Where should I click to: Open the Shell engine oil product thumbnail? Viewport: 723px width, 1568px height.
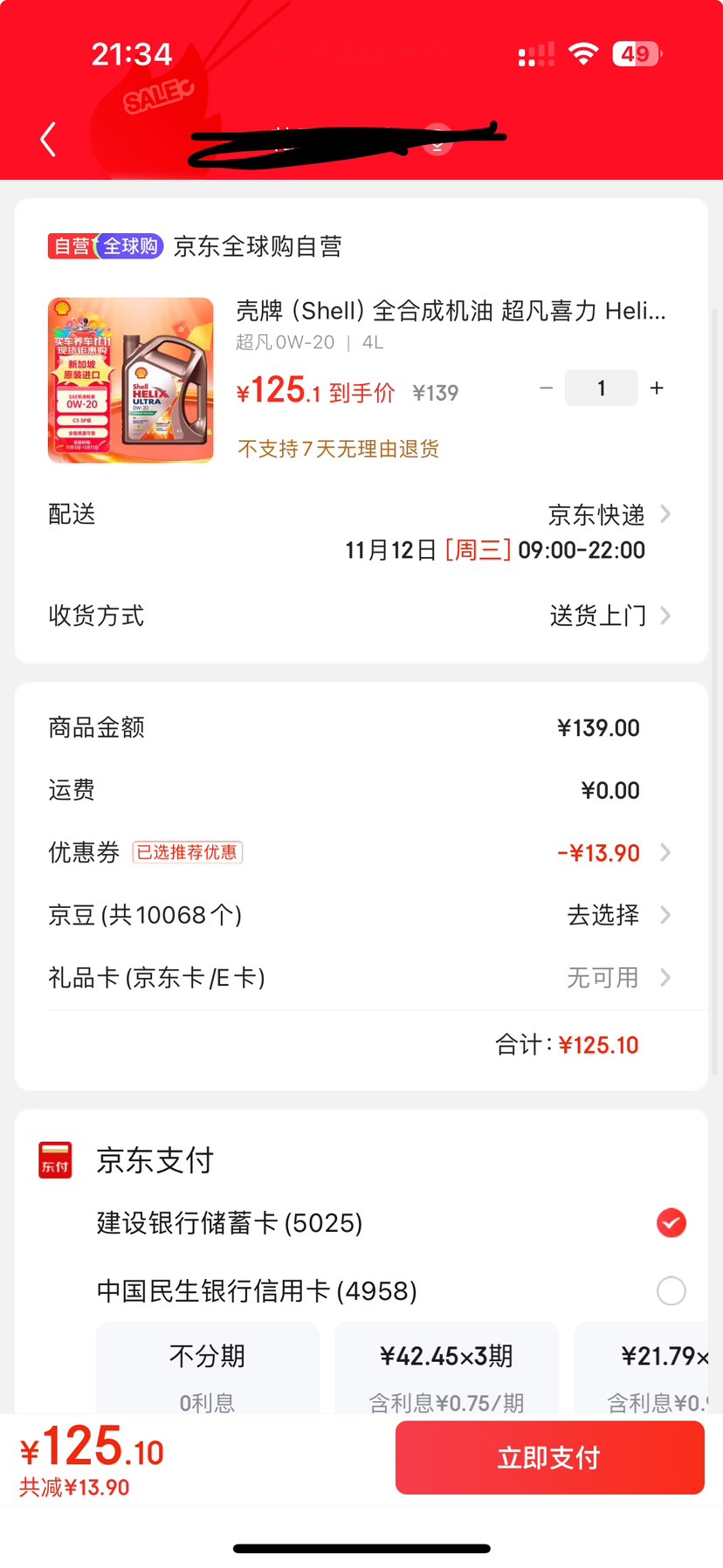[x=131, y=380]
